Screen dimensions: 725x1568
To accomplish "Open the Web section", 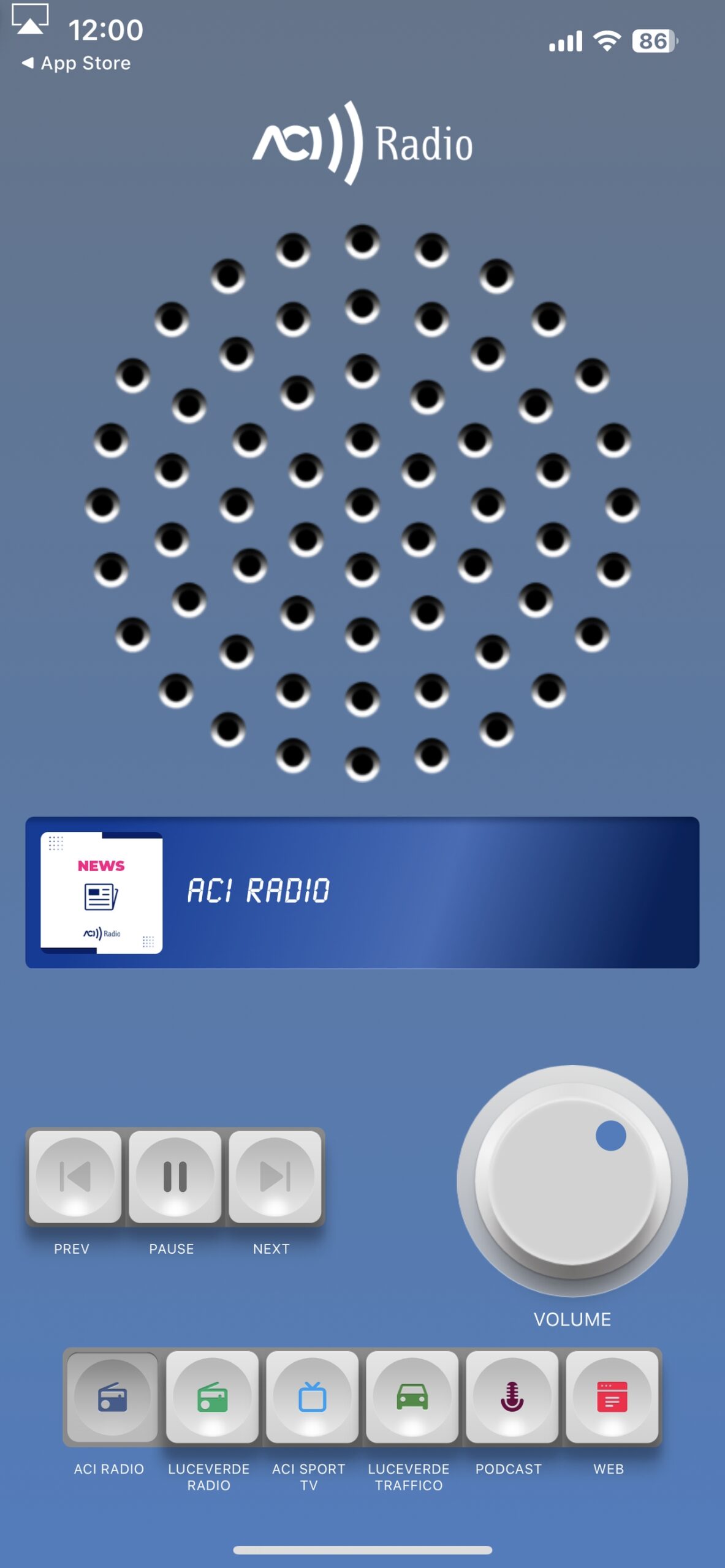I will [x=612, y=1398].
